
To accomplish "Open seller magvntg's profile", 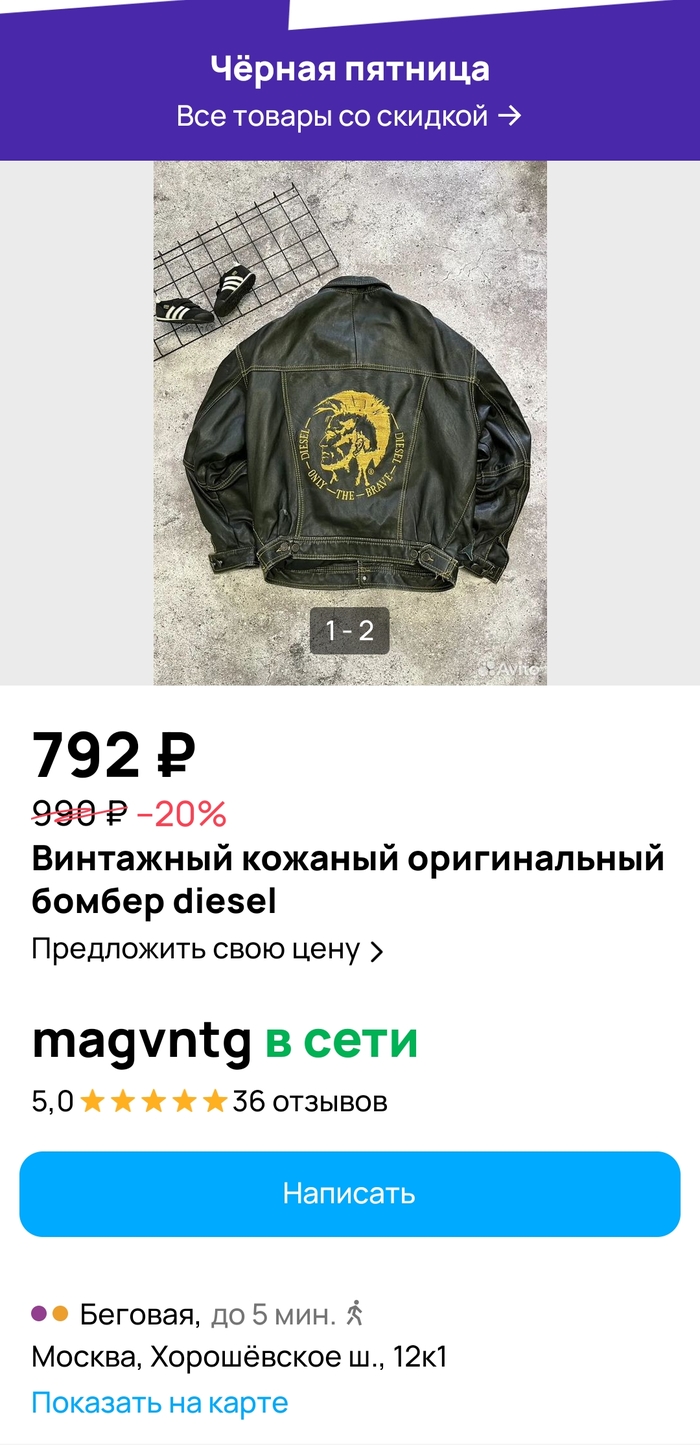I will coord(142,1041).
